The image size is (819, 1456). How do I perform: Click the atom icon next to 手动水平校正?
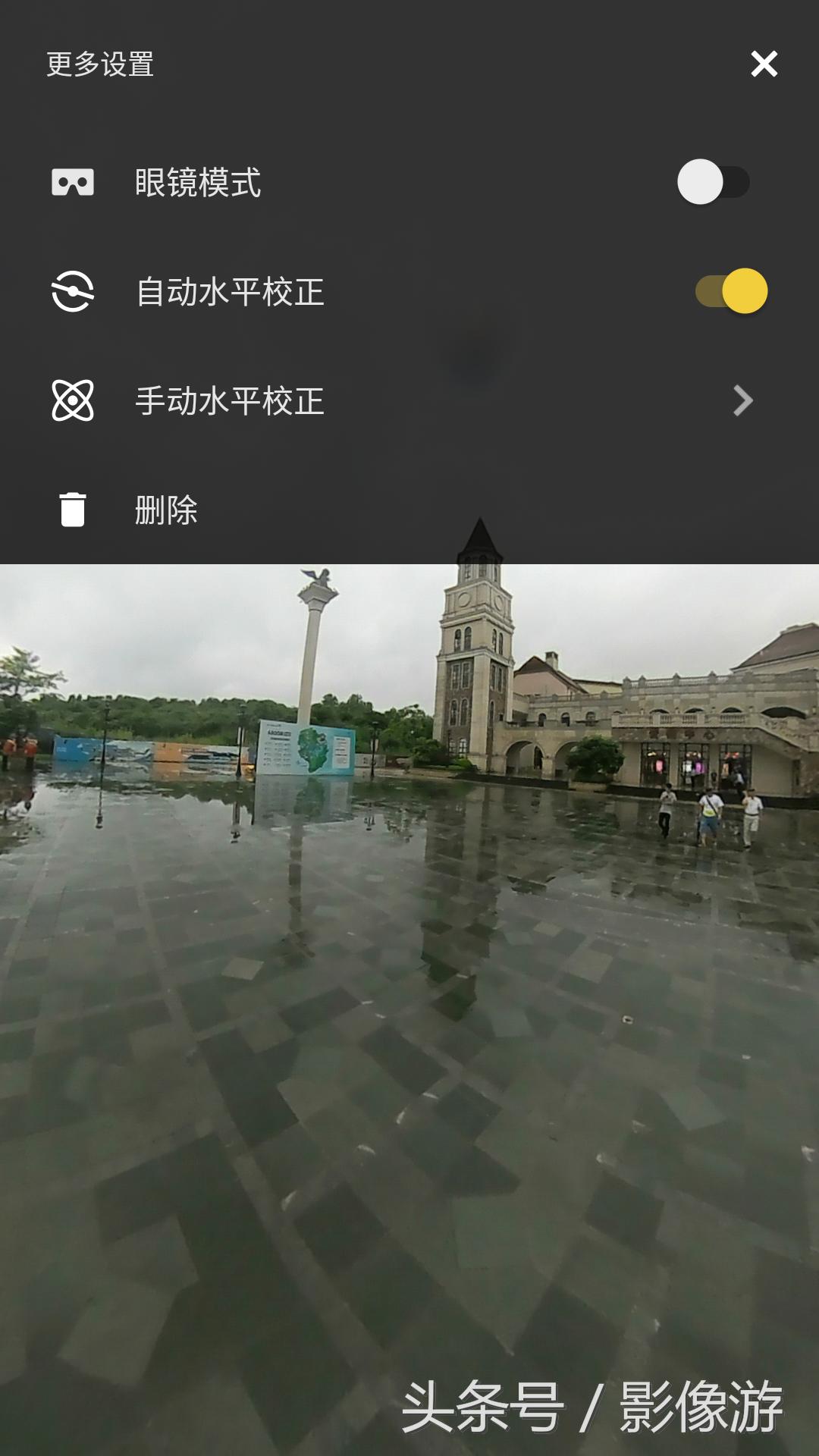74,400
